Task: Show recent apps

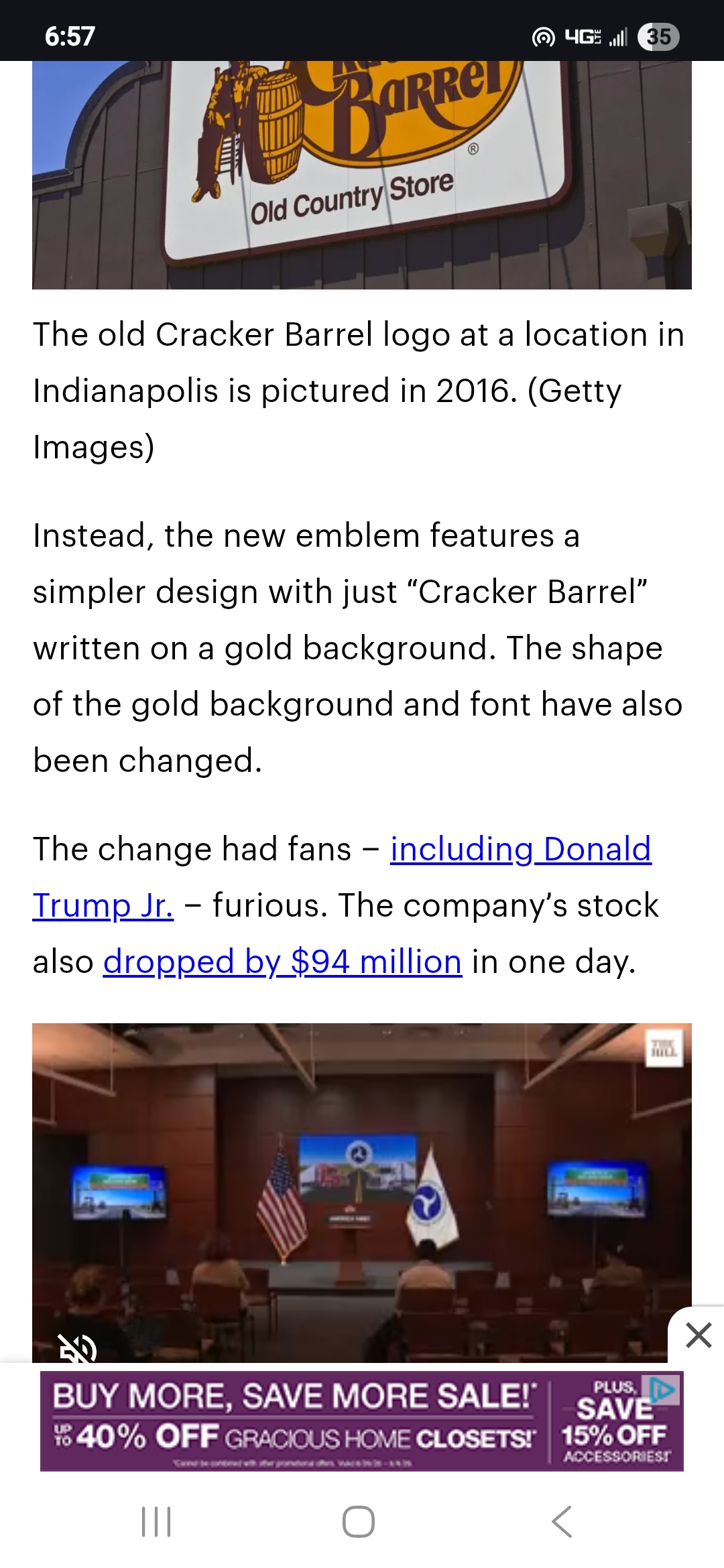Action: (x=156, y=1521)
